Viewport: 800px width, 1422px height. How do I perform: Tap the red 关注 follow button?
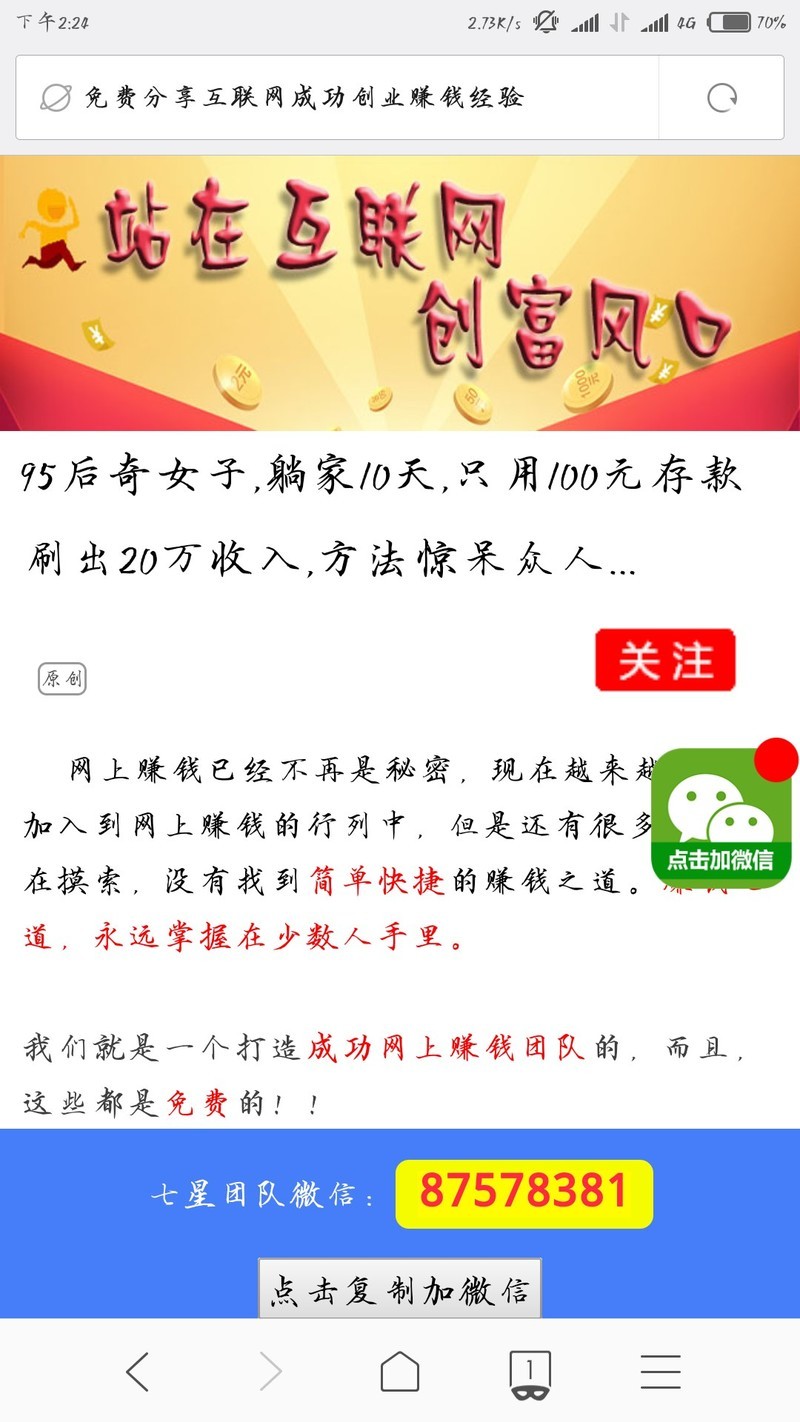tap(665, 660)
